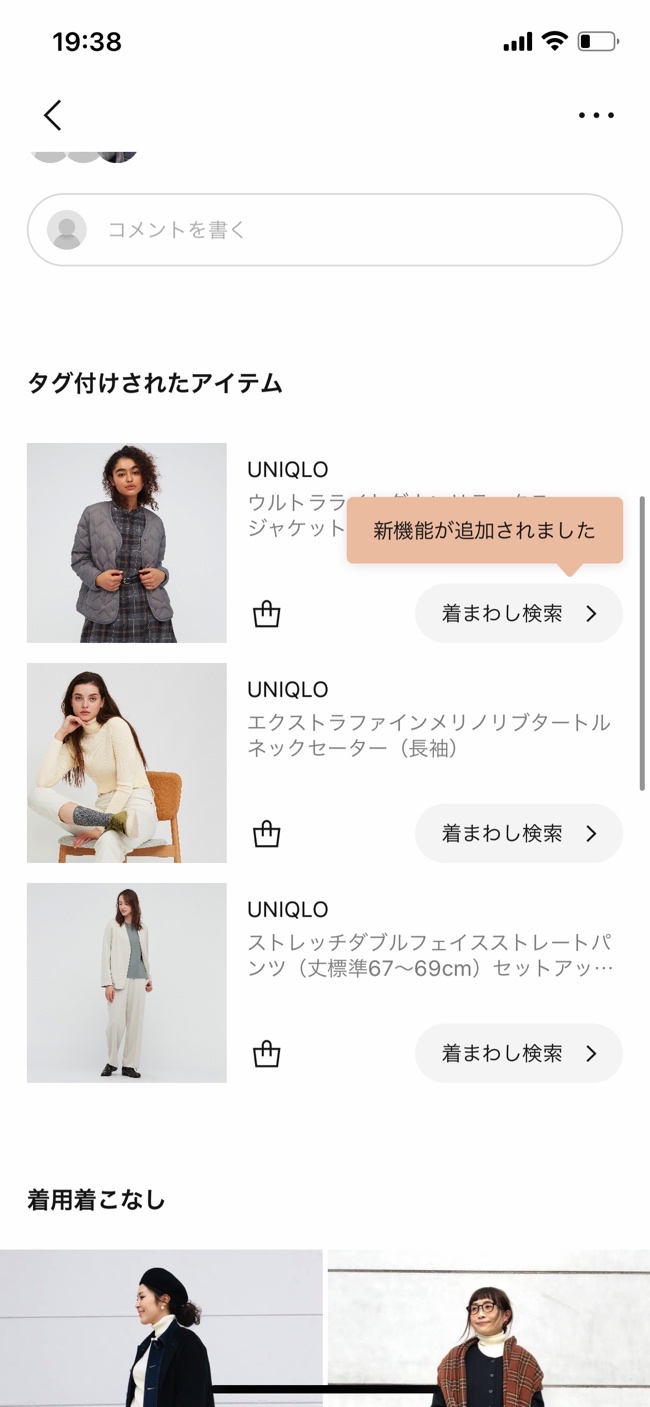Open the quilted jacket product image
Viewport: 650px width, 1407px height.
[x=127, y=542]
